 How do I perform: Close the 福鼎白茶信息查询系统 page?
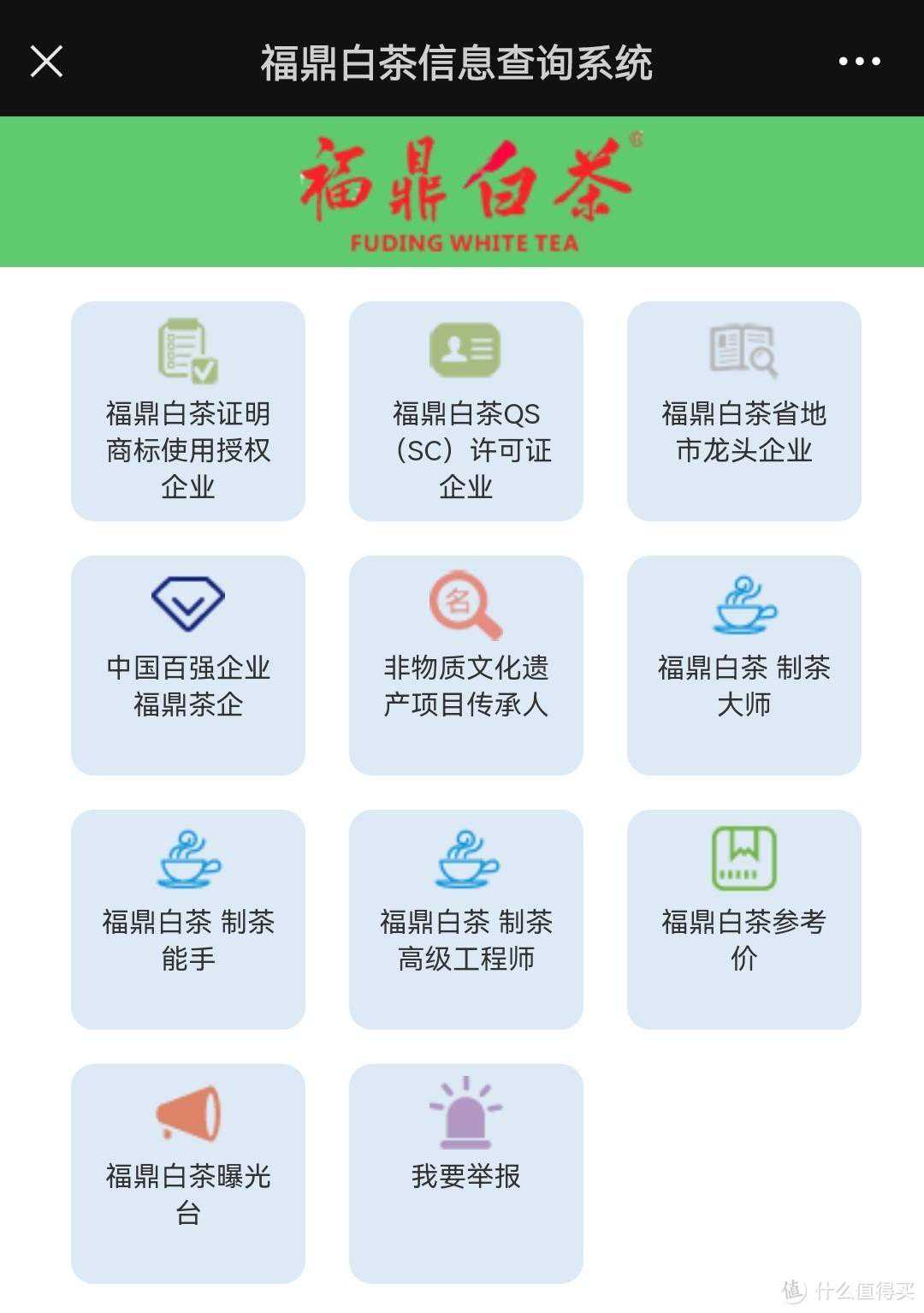coord(46,62)
